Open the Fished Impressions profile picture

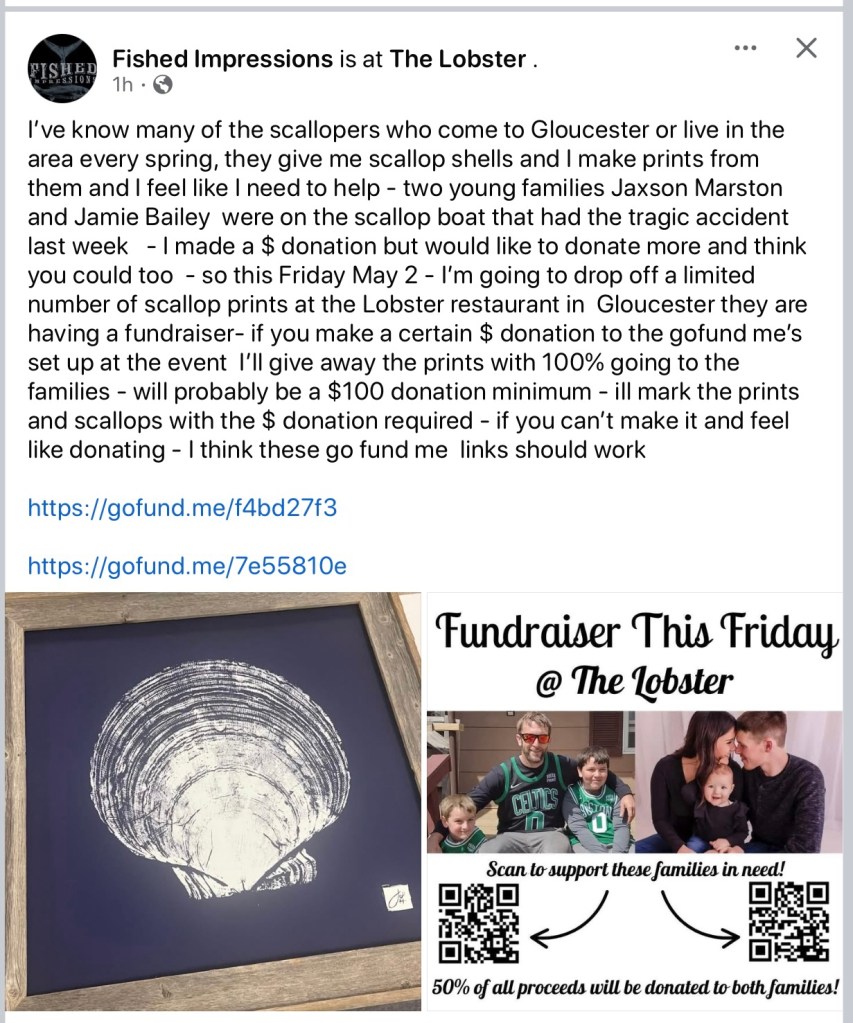(x=63, y=69)
